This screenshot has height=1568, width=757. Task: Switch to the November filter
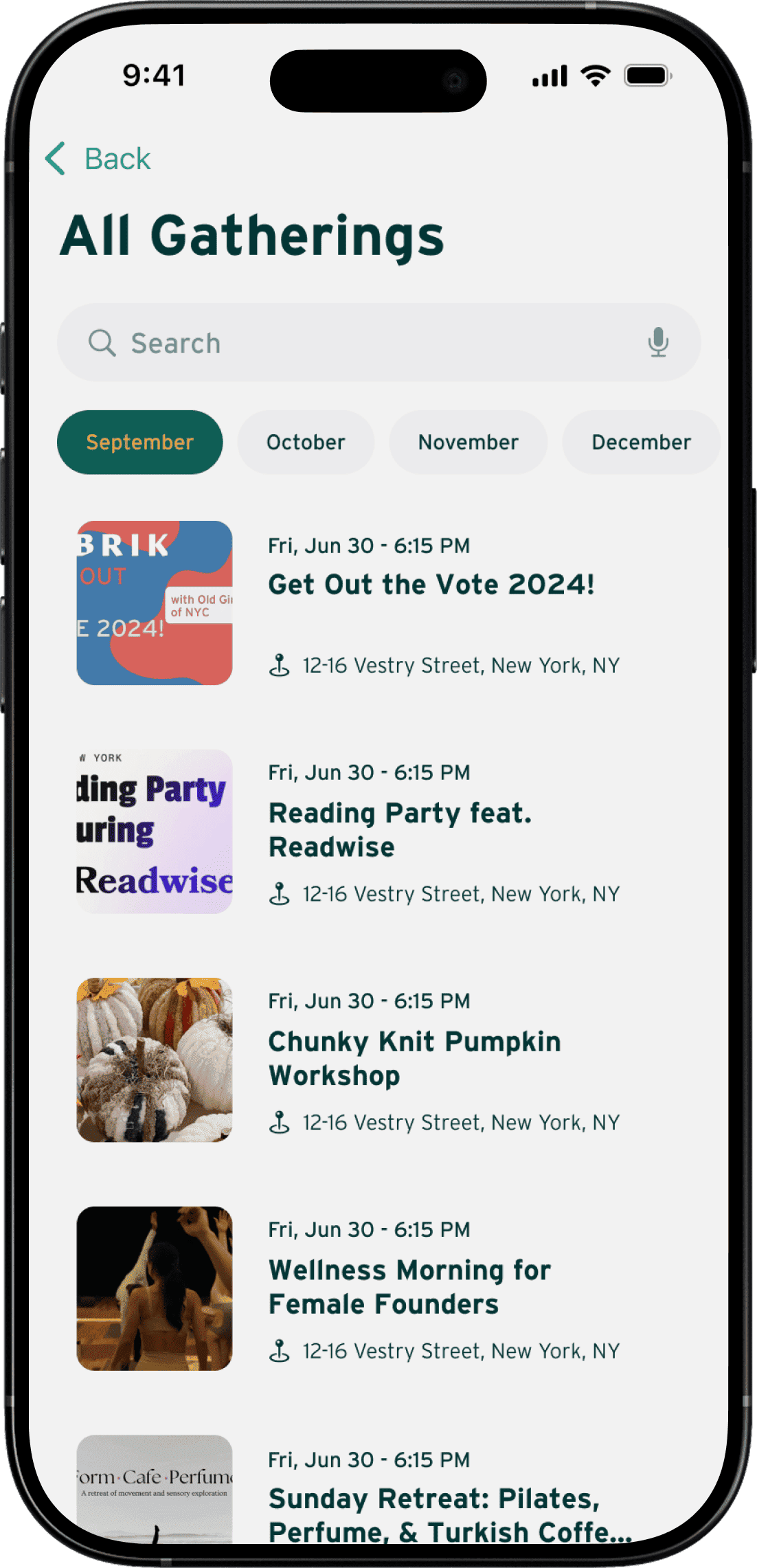click(468, 442)
